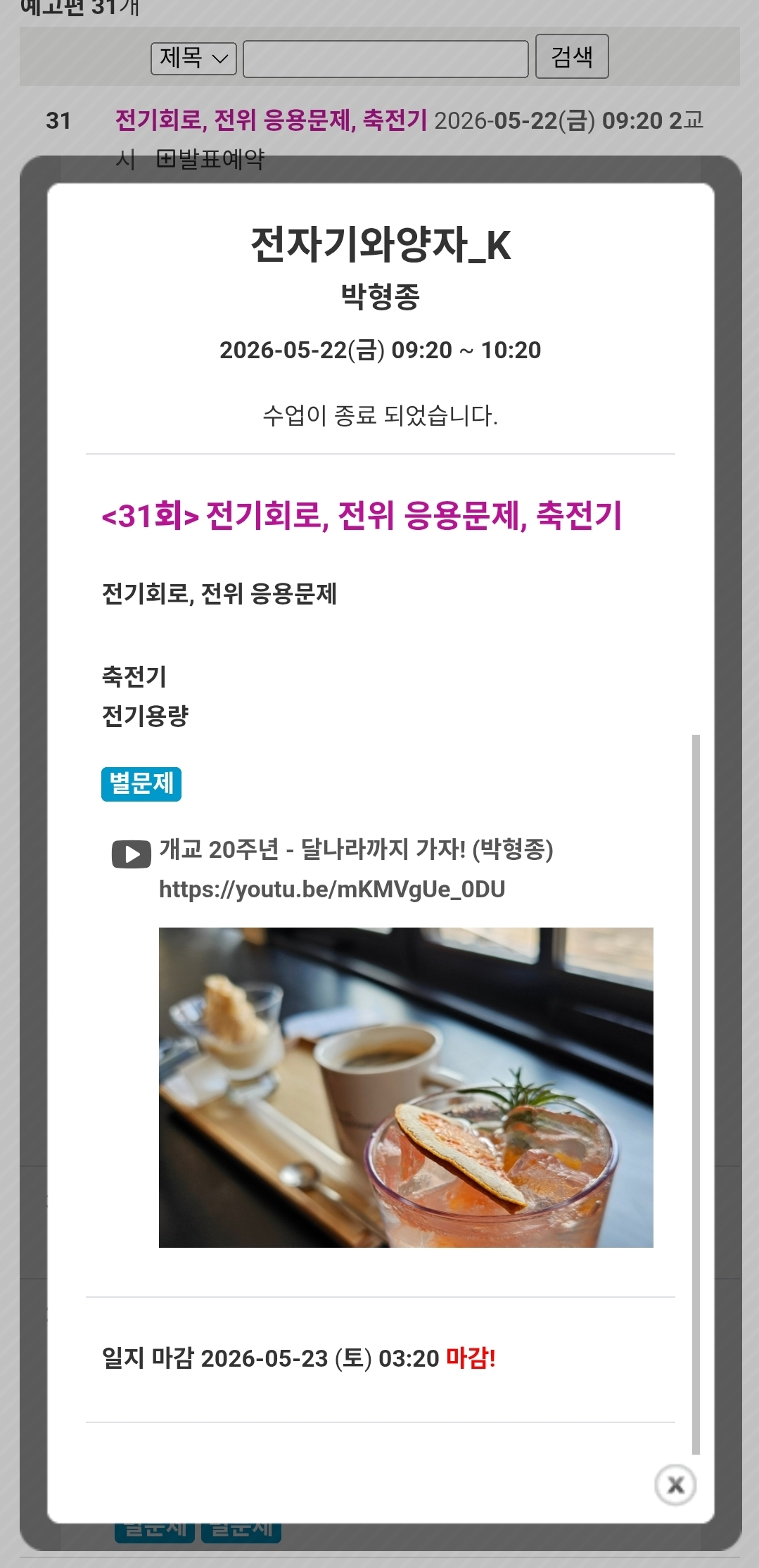The image size is (759, 1568).
Task: Tap the 검색 search button
Action: click(x=572, y=56)
